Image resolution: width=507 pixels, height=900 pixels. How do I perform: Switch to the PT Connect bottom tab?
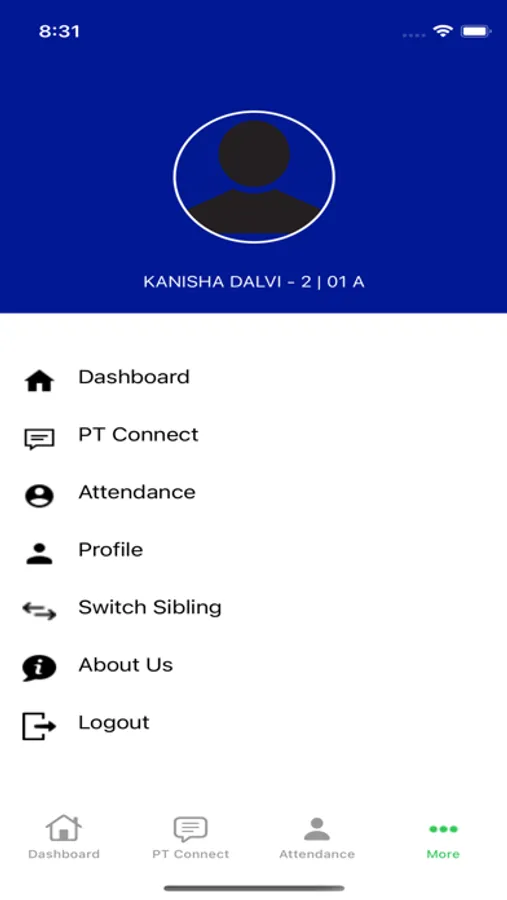(191, 837)
